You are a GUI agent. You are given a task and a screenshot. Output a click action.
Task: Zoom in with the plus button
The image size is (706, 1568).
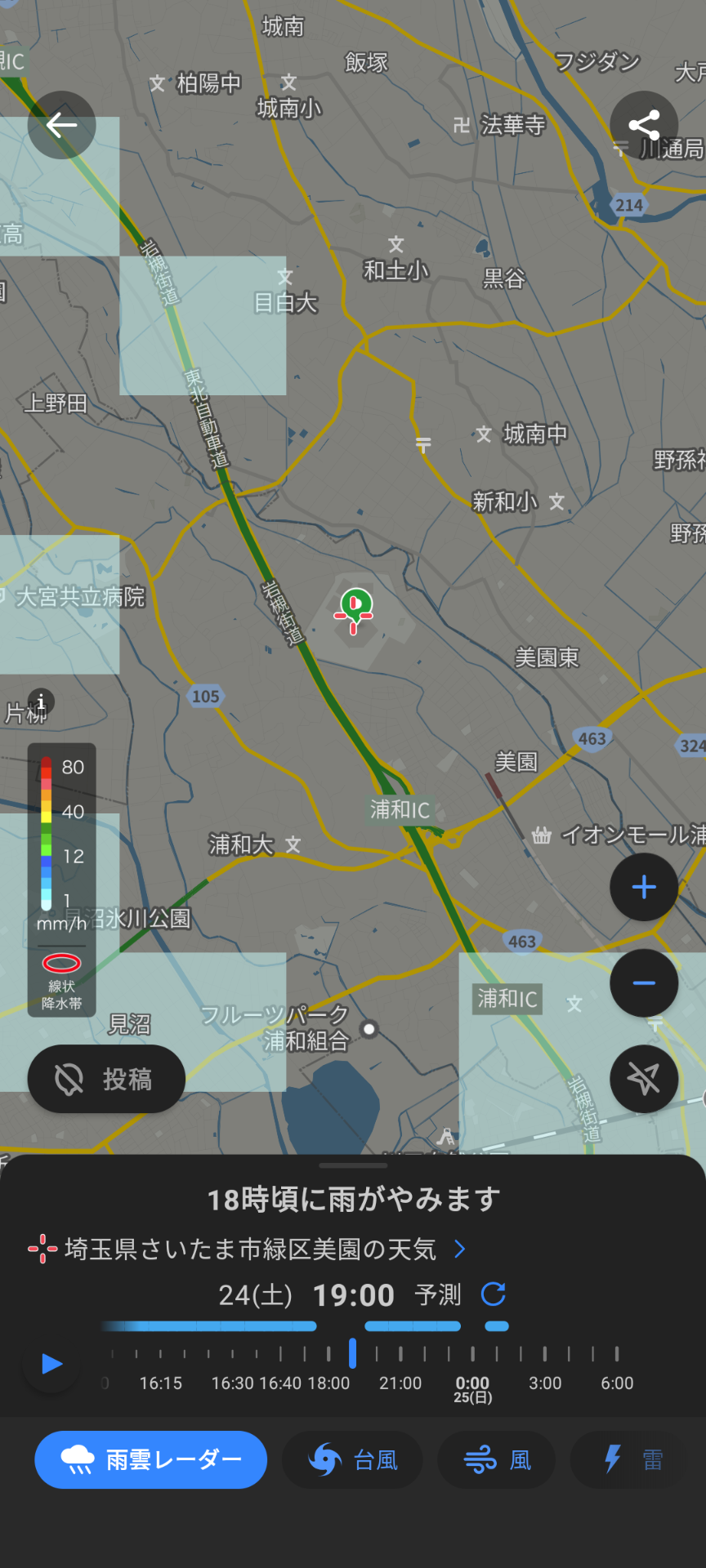point(644,887)
